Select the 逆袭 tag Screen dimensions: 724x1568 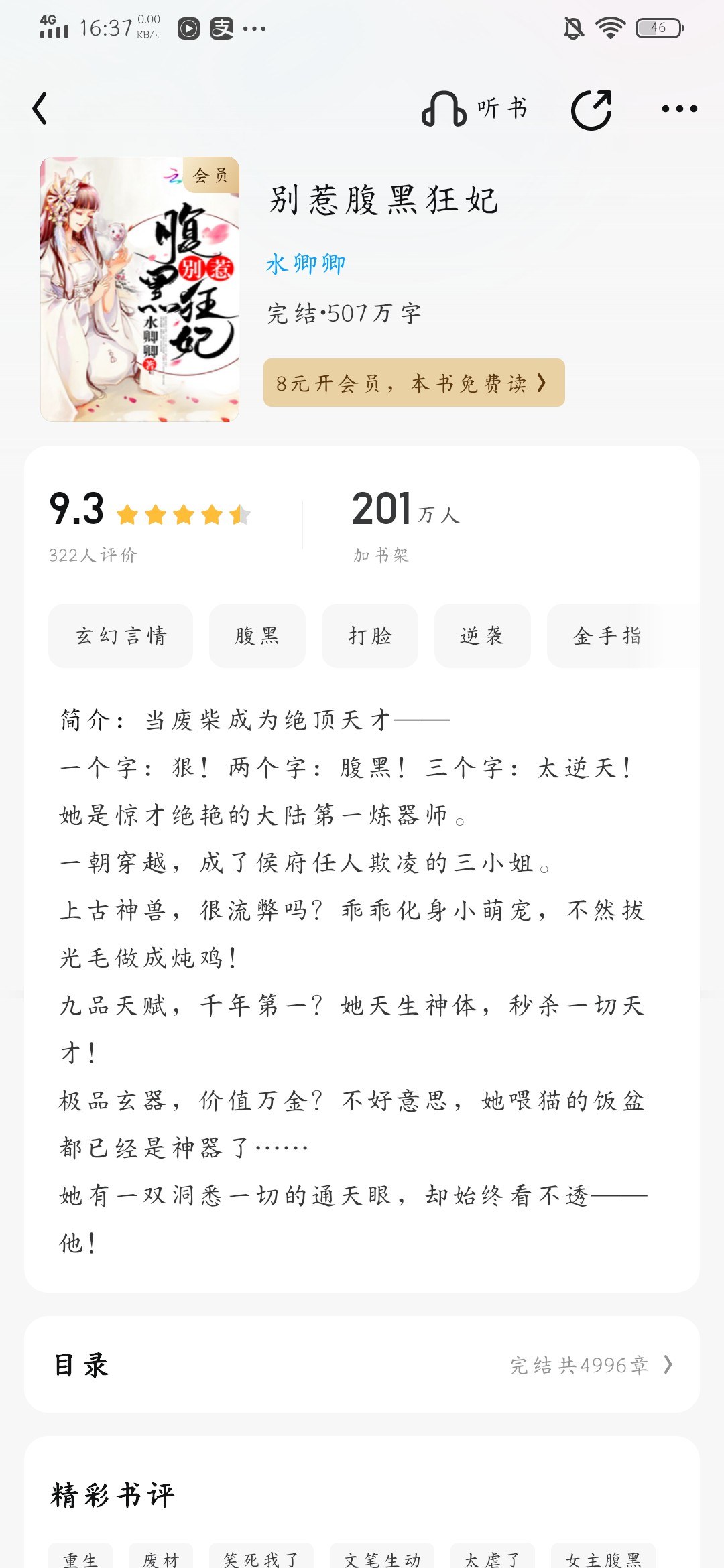pyautogui.click(x=482, y=636)
